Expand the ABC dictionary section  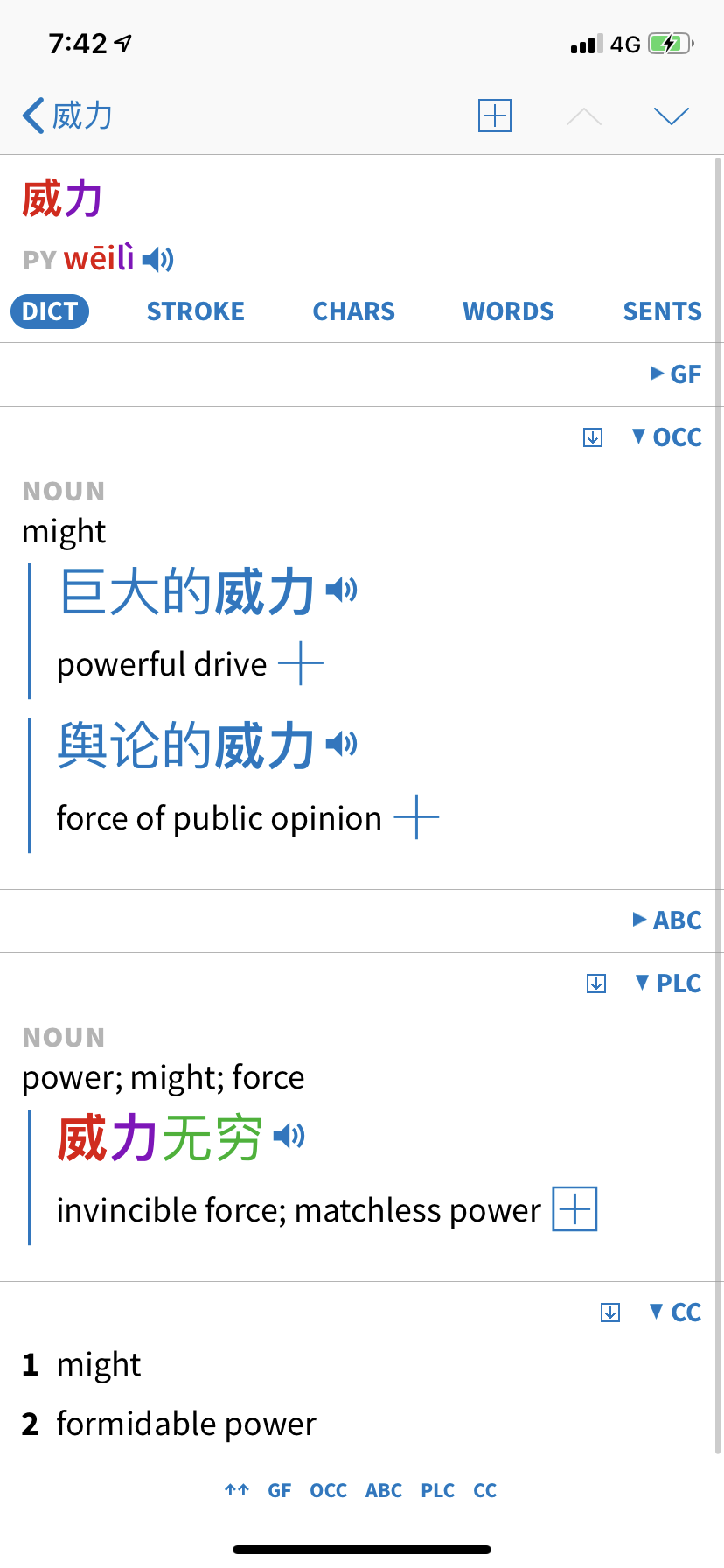point(667,920)
